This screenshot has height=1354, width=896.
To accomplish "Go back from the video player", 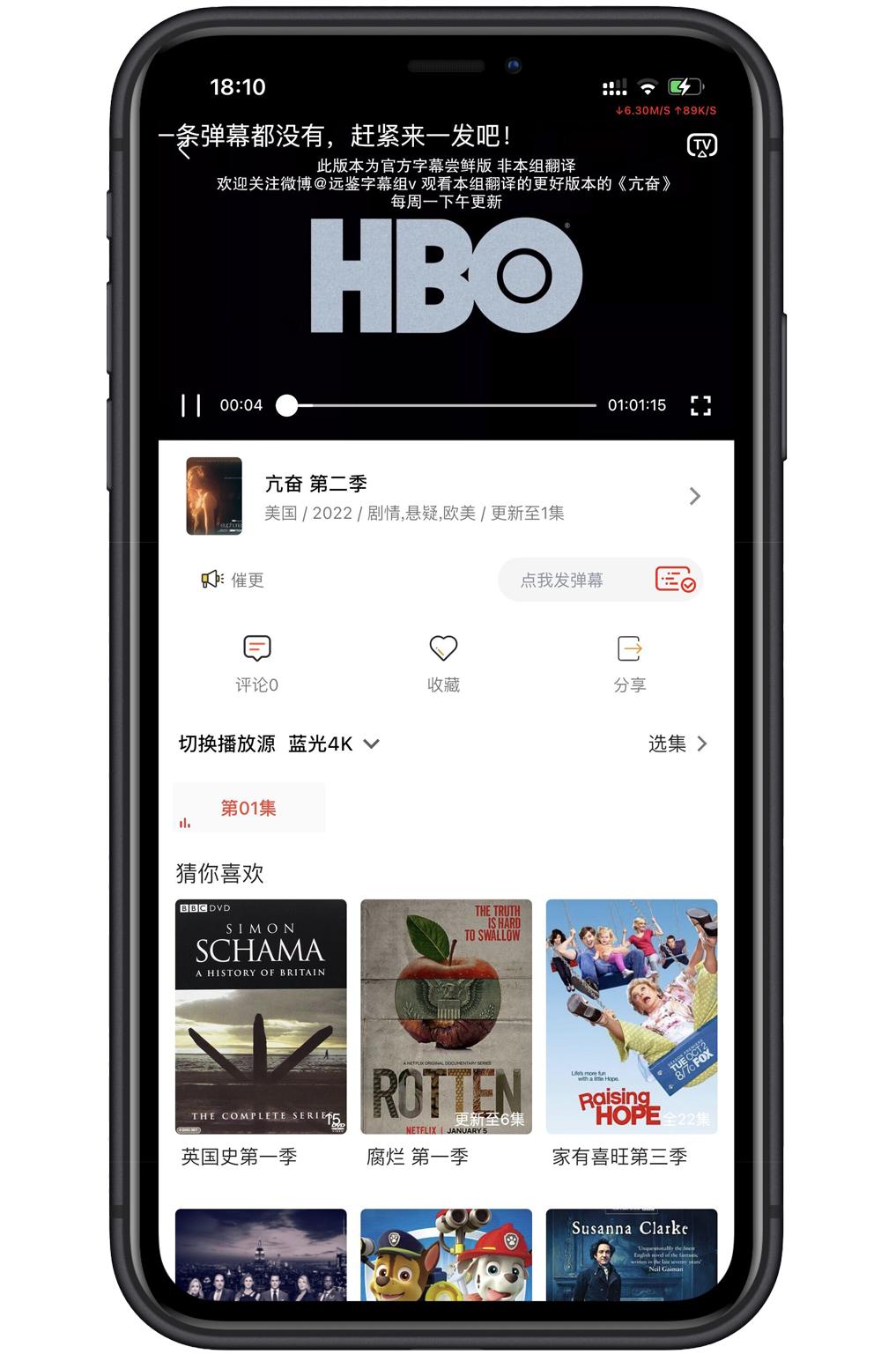I will click(x=184, y=150).
